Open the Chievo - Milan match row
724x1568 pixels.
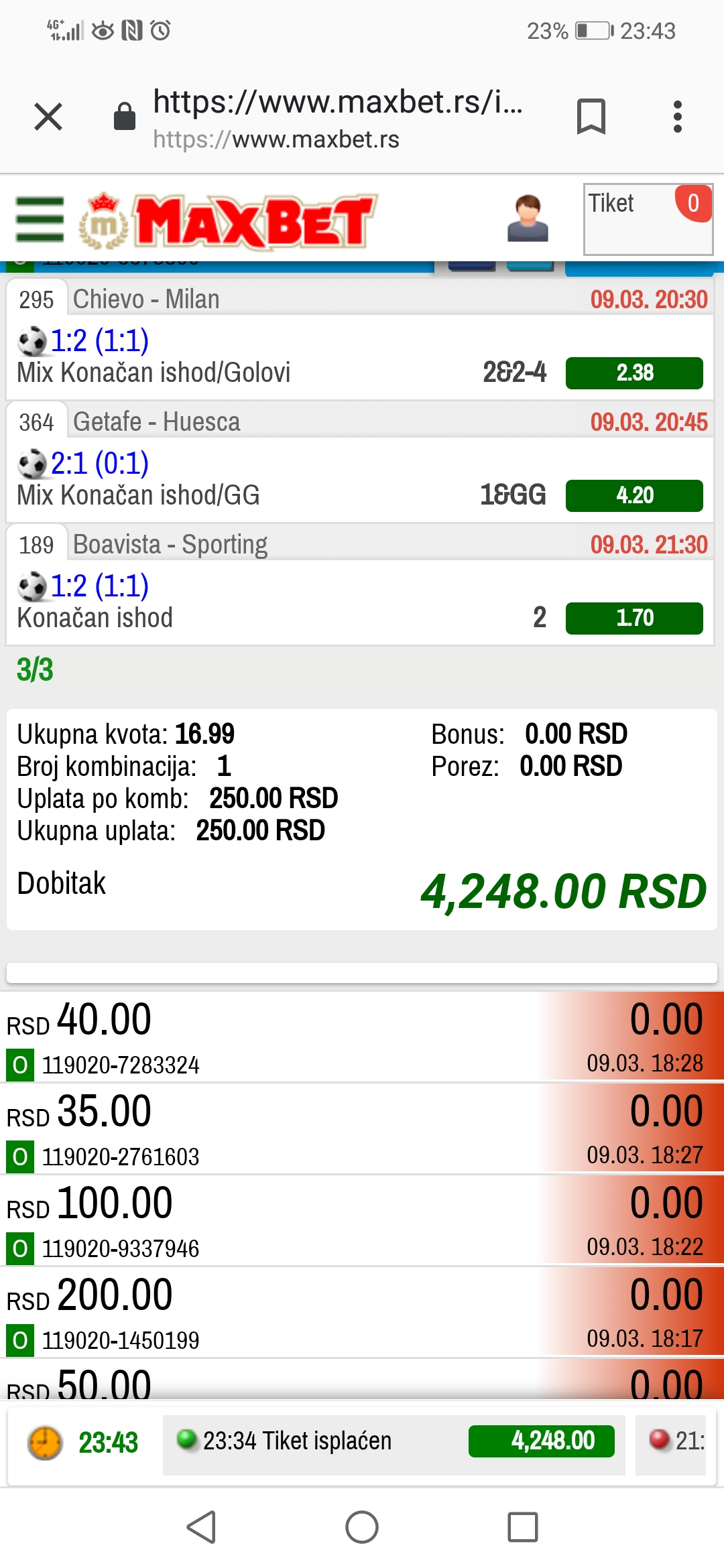[x=360, y=340]
